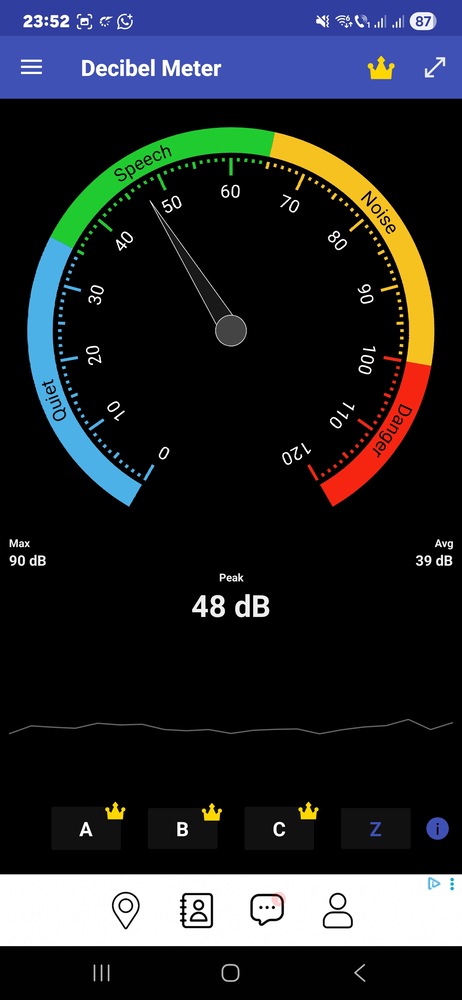The height and width of the screenshot is (1000, 462).
Task: Expand the meter to fullscreen
Action: tap(435, 68)
